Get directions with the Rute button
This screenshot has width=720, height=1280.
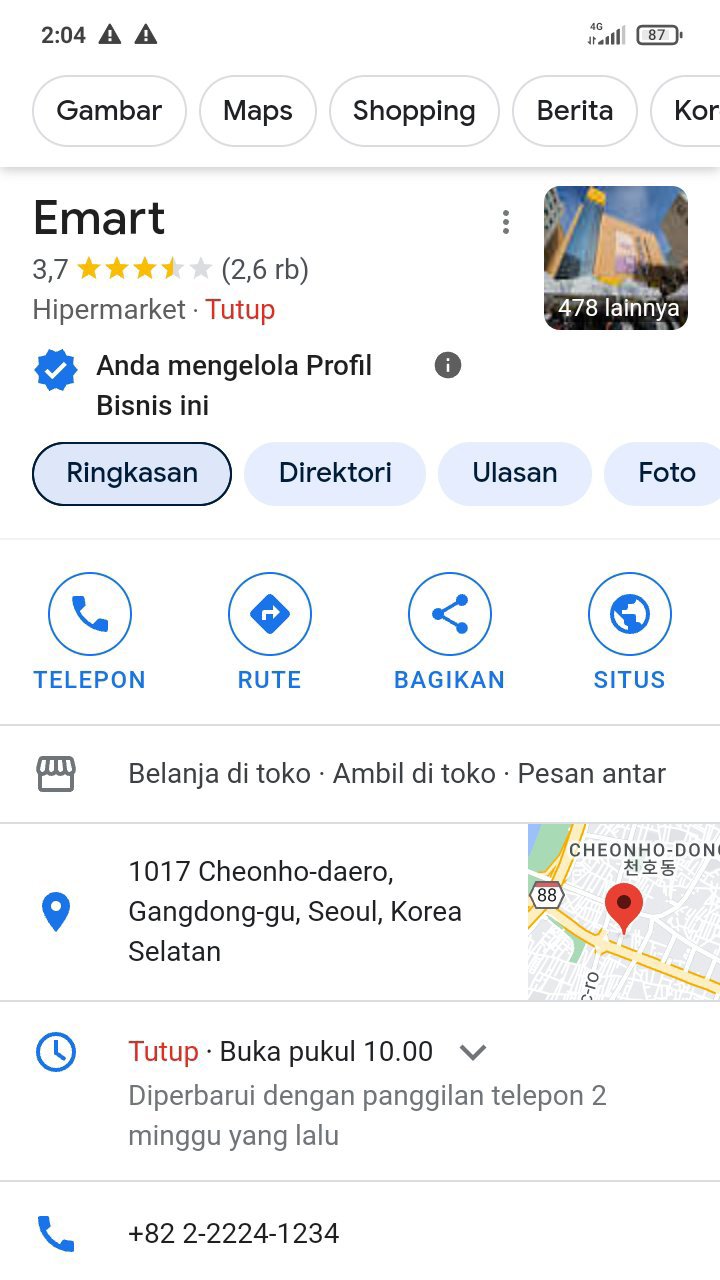270,632
